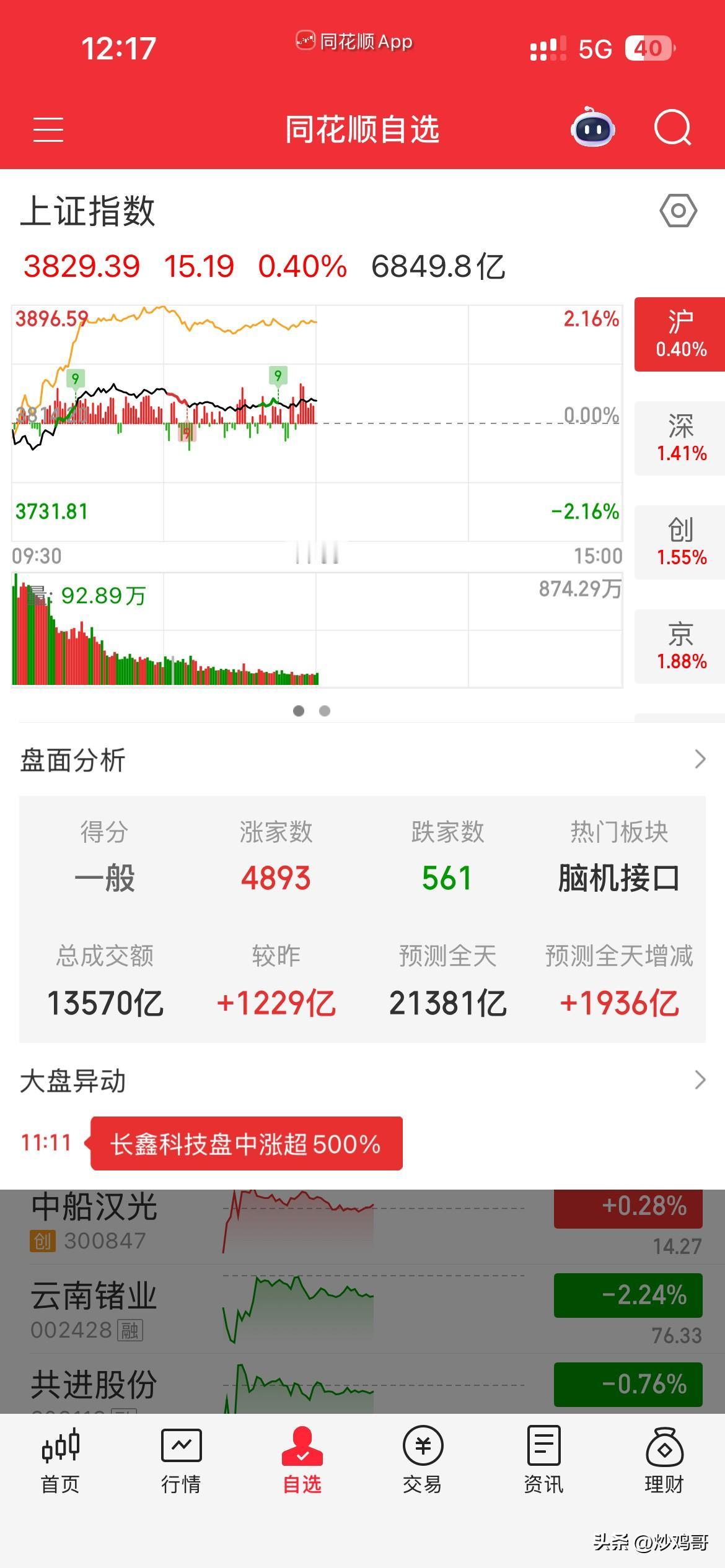Open the AI robot assistant
Viewport: 725px width, 1568px height.
pos(592,128)
